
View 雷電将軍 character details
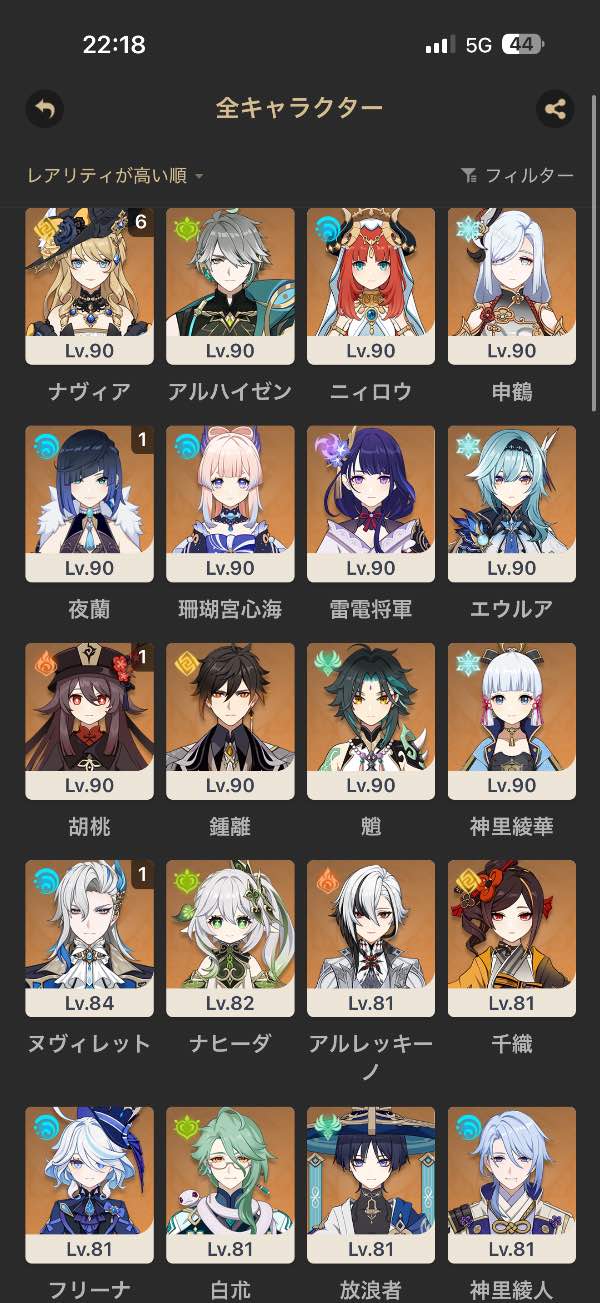pos(371,503)
